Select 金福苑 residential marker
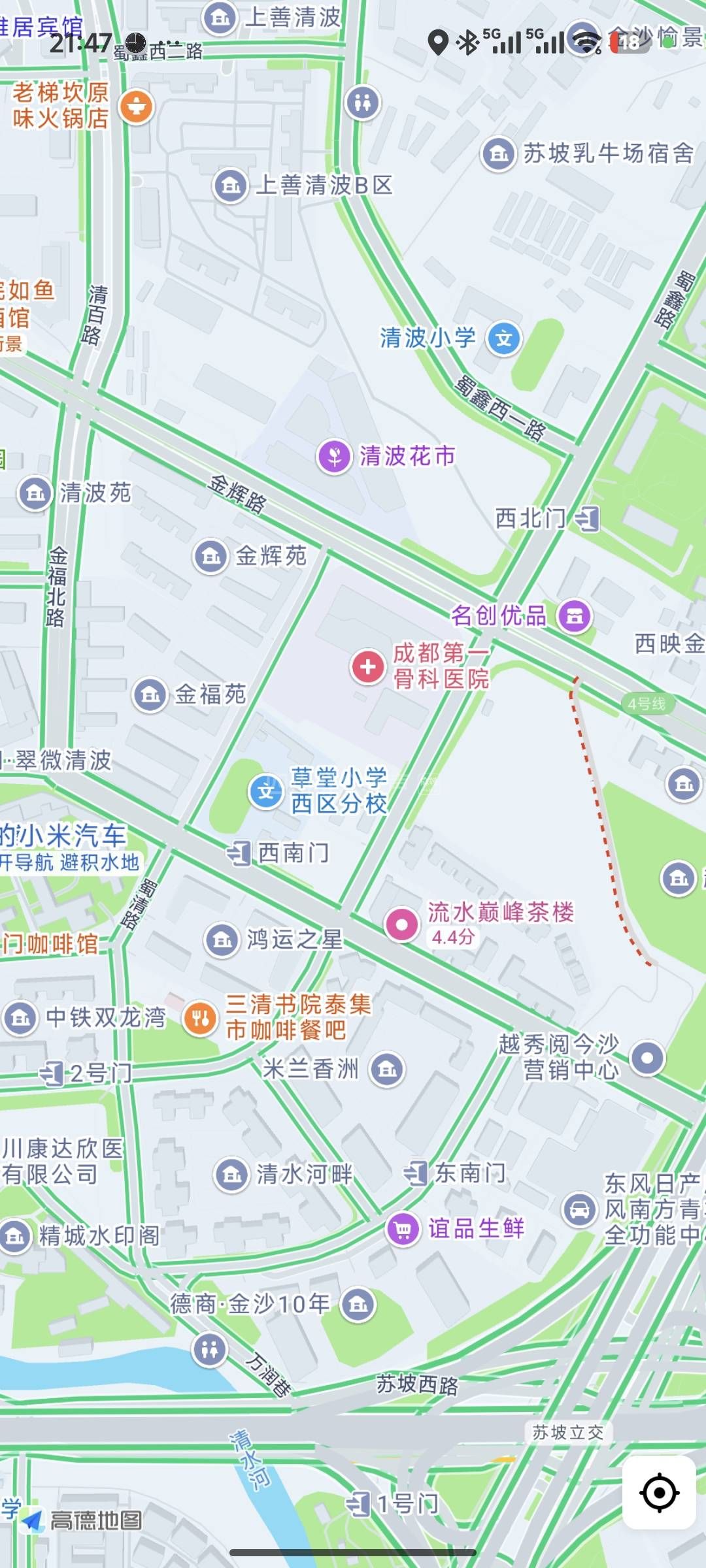Screen dimensions: 706x1568 pos(150,694)
